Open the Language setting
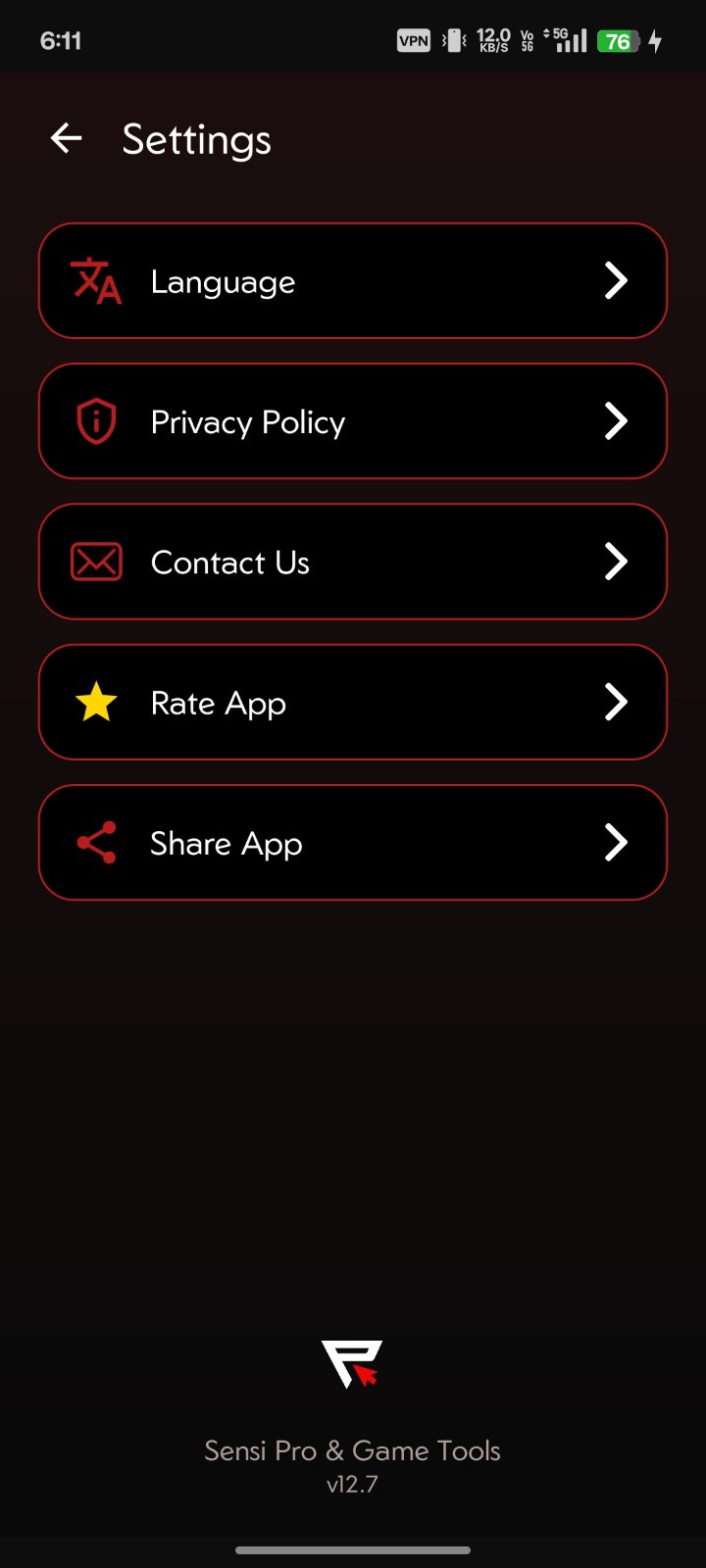This screenshot has width=706, height=1568. [353, 281]
